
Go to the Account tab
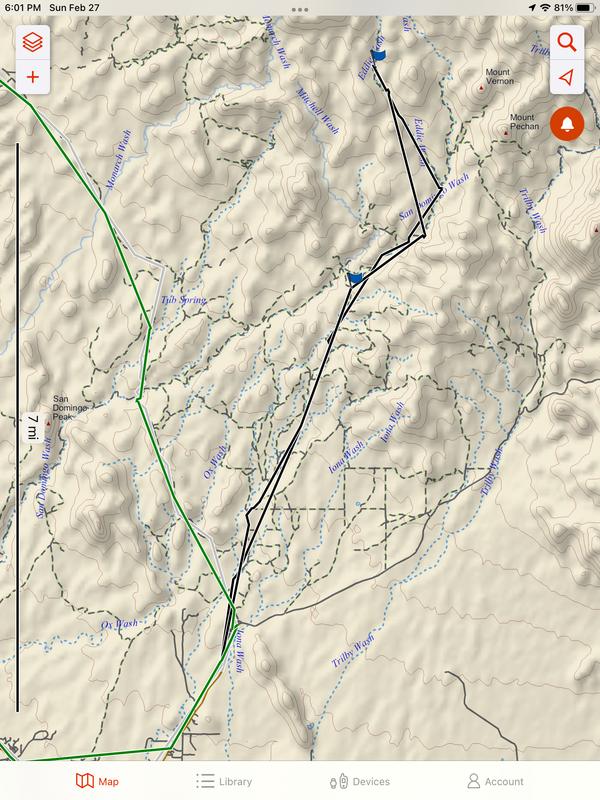[x=495, y=781]
